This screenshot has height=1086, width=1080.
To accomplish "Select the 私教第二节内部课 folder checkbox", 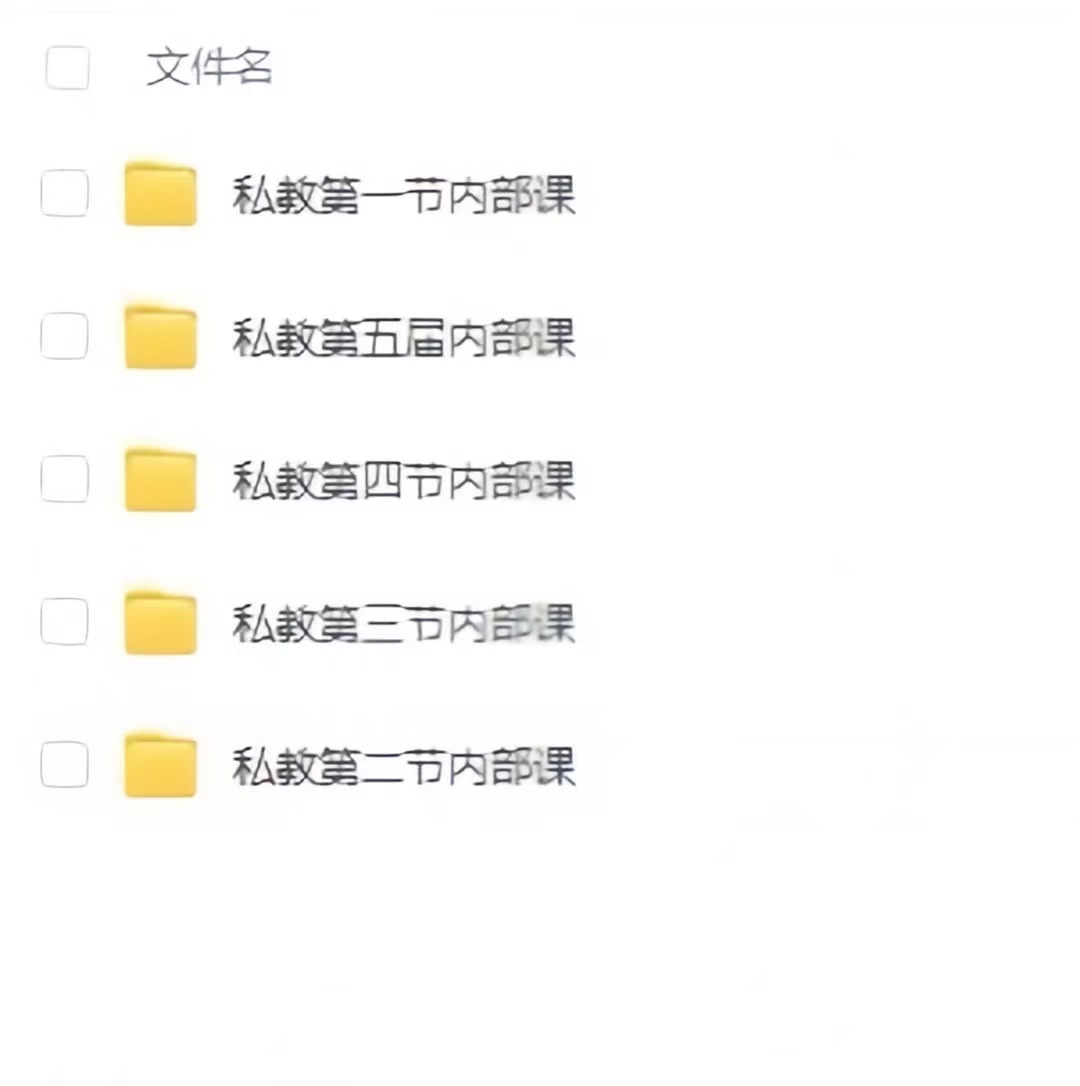I will tap(64, 766).
